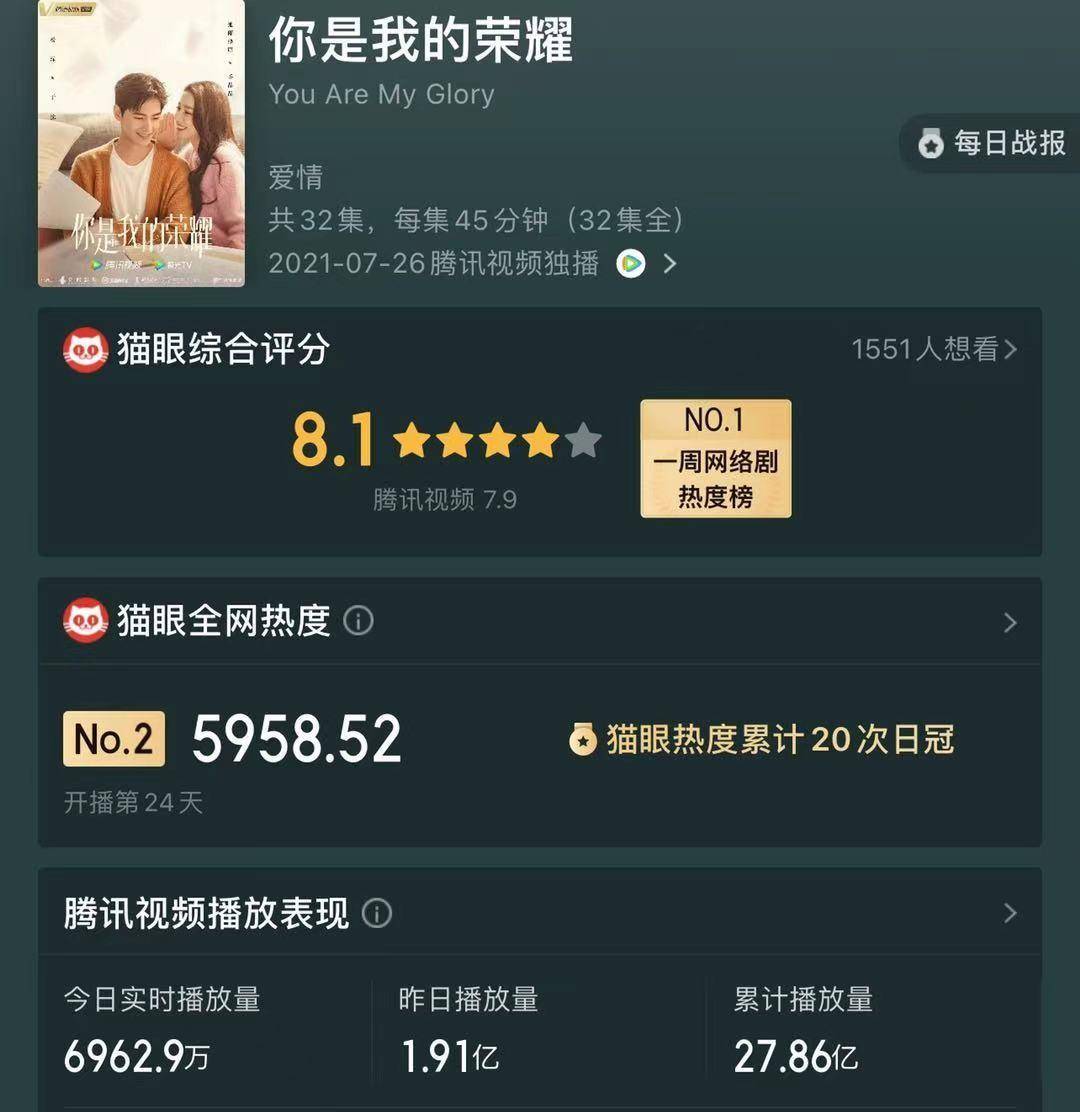Viewport: 1080px width, 1112px height.
Task: Open the Tencent Video platform chevron link
Action: [670, 264]
